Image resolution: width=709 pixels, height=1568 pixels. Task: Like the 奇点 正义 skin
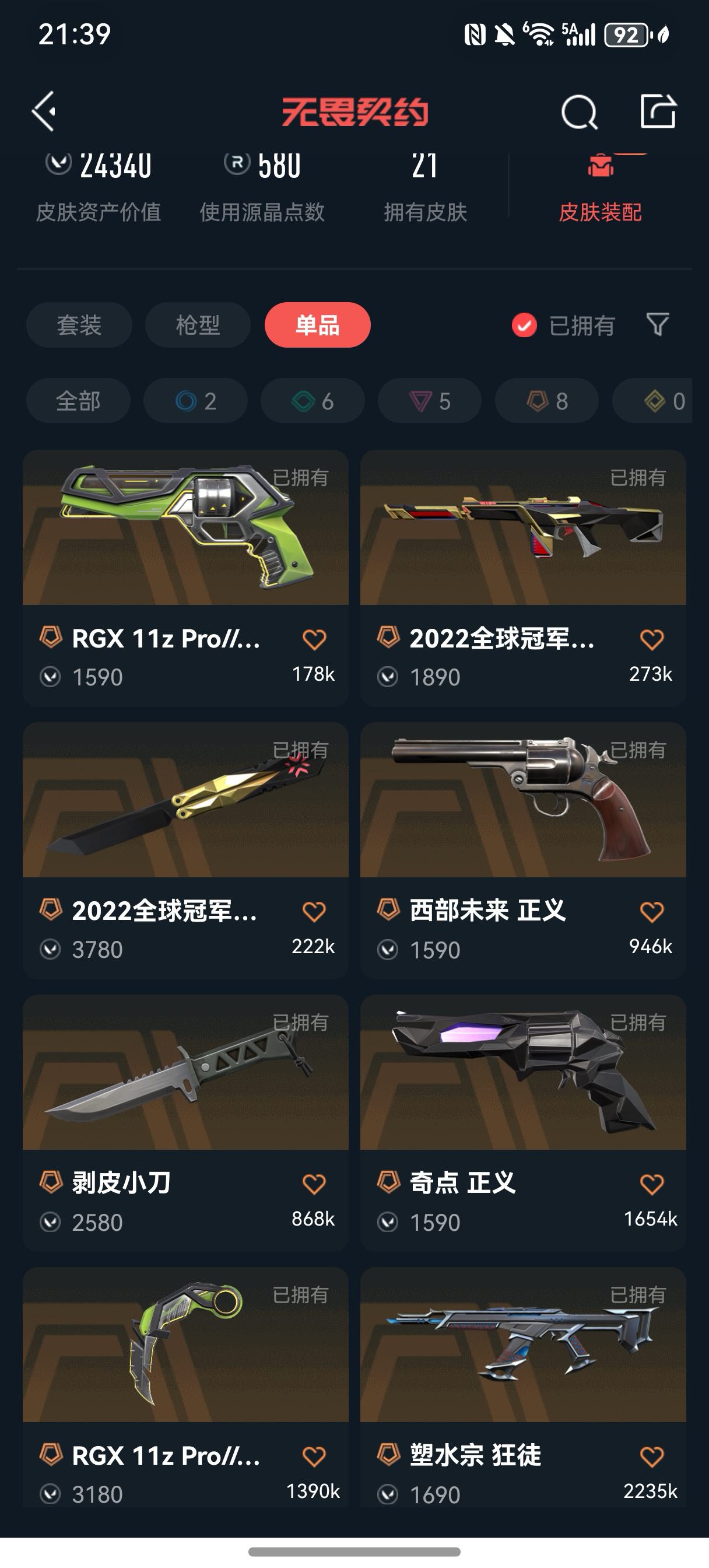[651, 1184]
